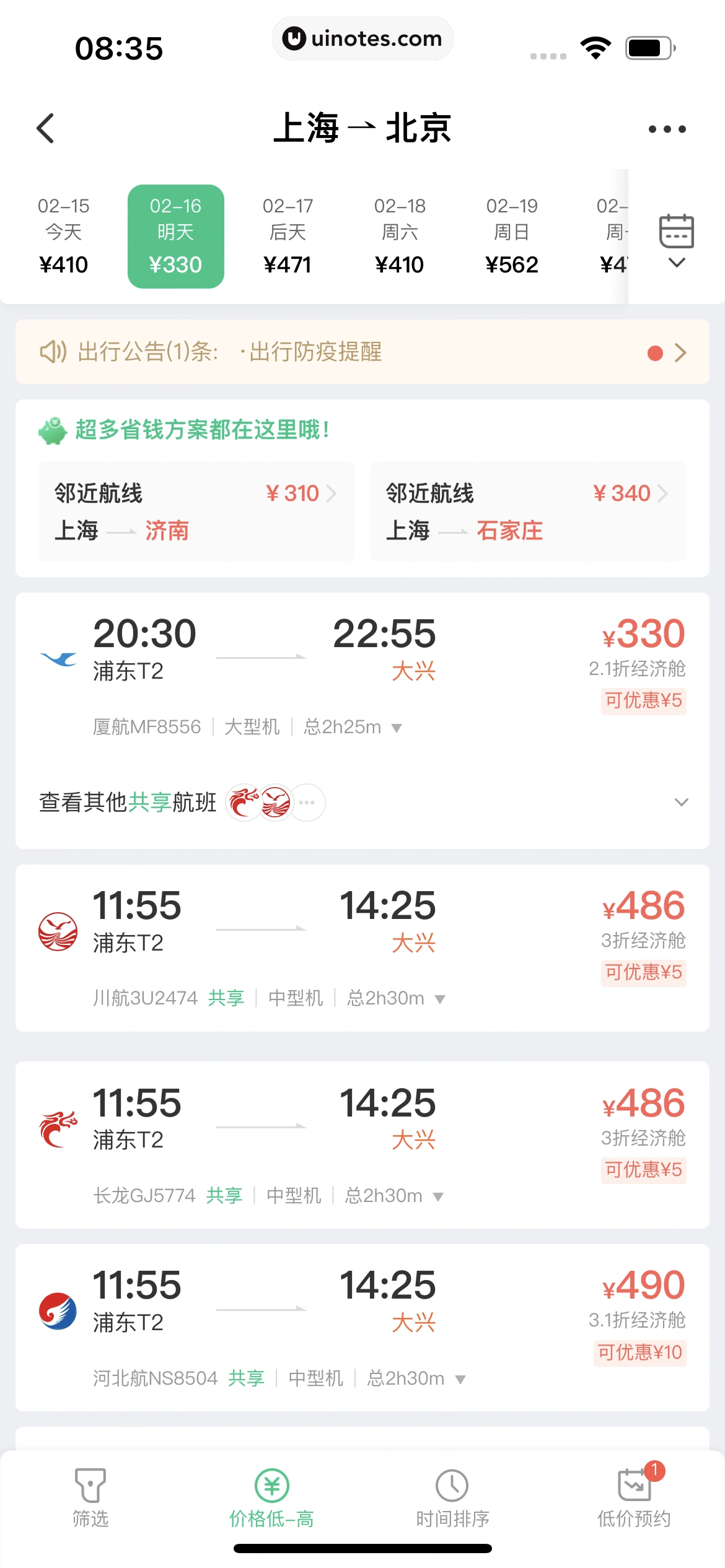Choose the 02-19 周日 date tab

pos(512,236)
